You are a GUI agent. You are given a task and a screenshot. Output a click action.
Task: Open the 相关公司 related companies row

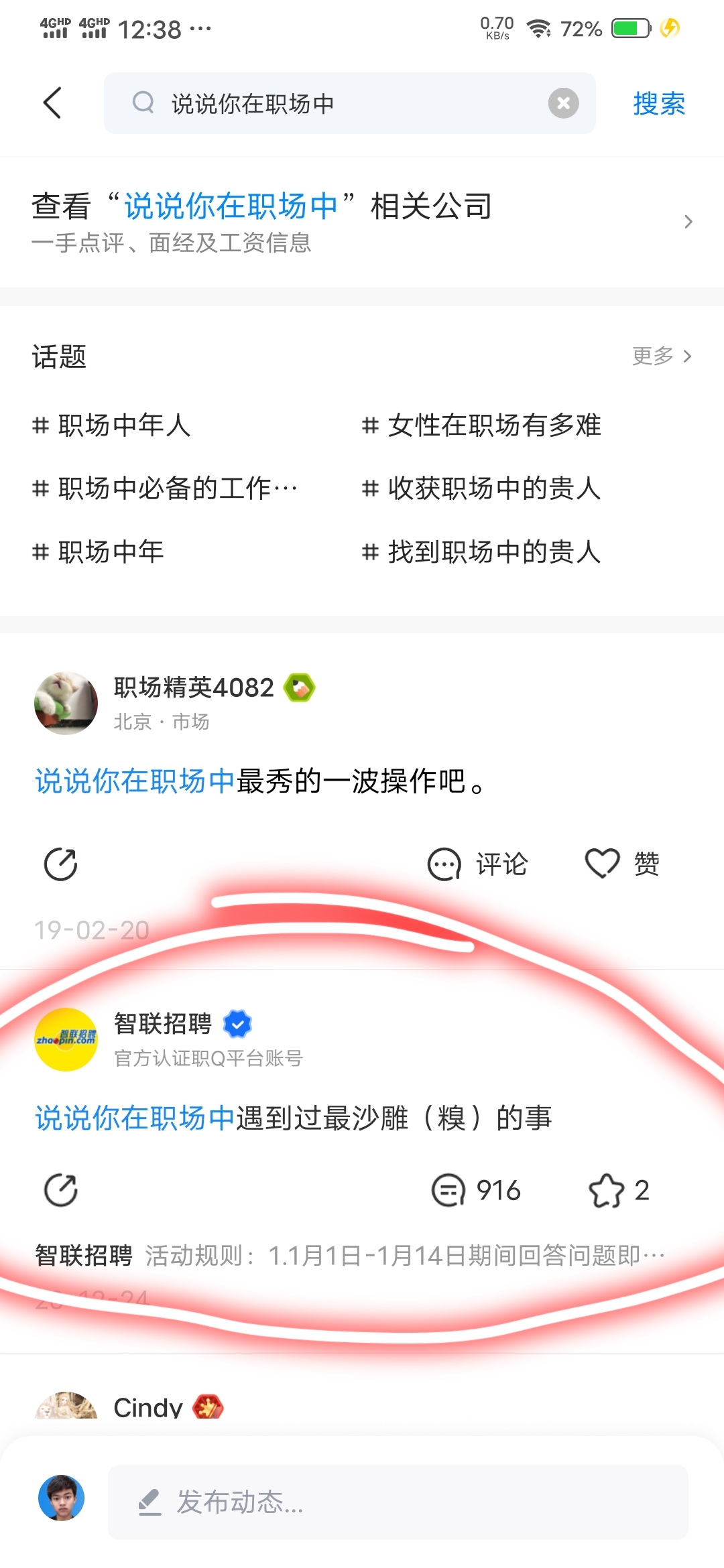coord(362,222)
